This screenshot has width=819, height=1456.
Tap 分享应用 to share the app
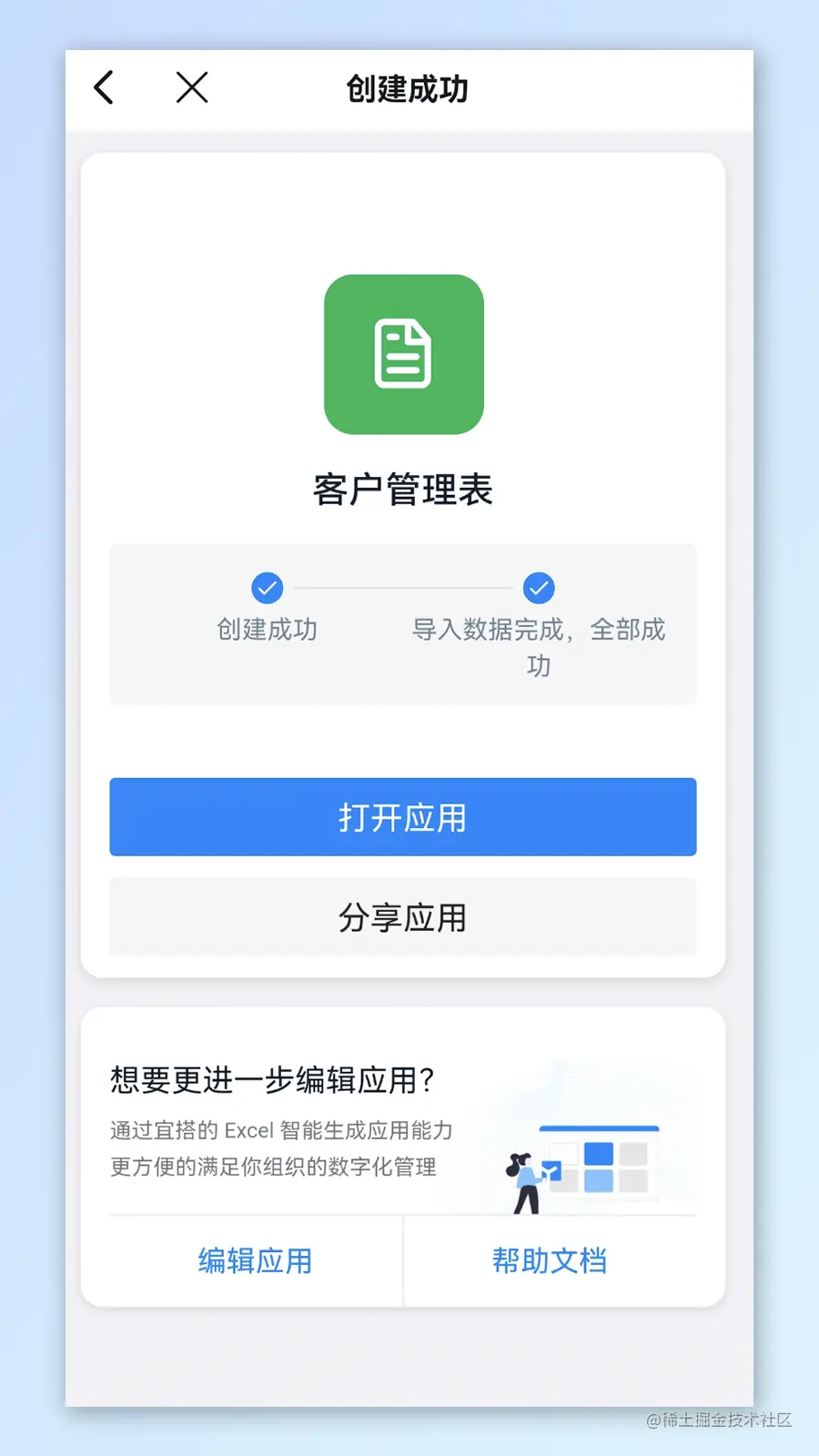click(x=402, y=917)
